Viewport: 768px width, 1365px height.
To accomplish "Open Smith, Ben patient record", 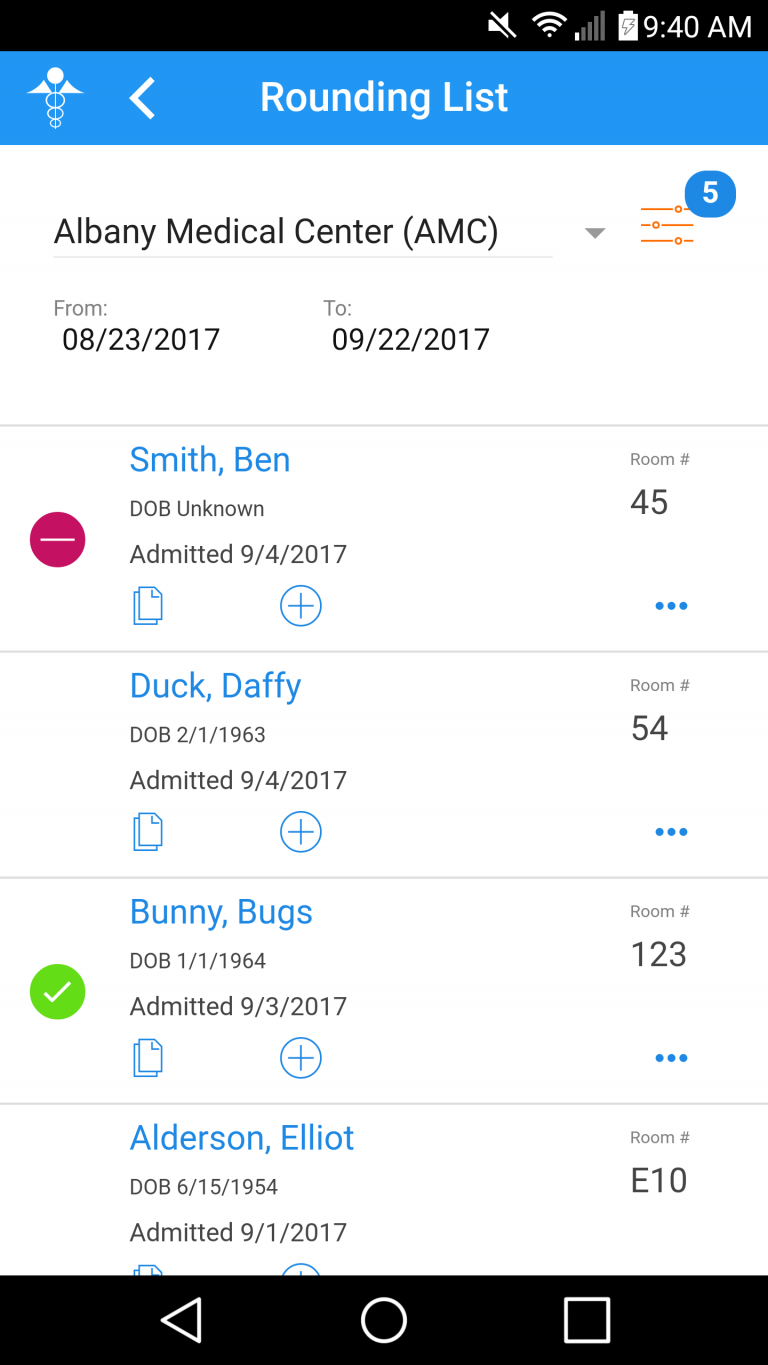I will (210, 460).
